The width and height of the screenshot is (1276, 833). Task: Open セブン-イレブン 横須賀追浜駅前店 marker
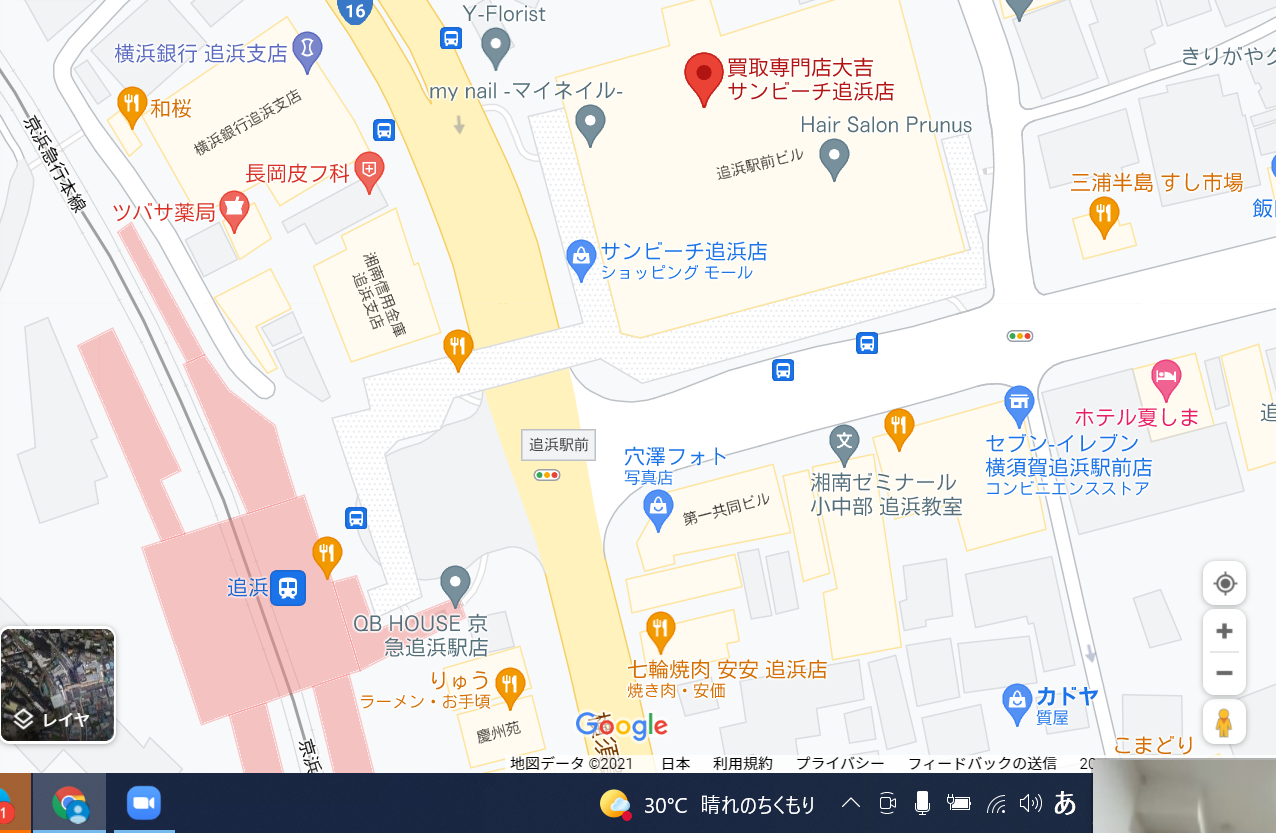[1018, 403]
